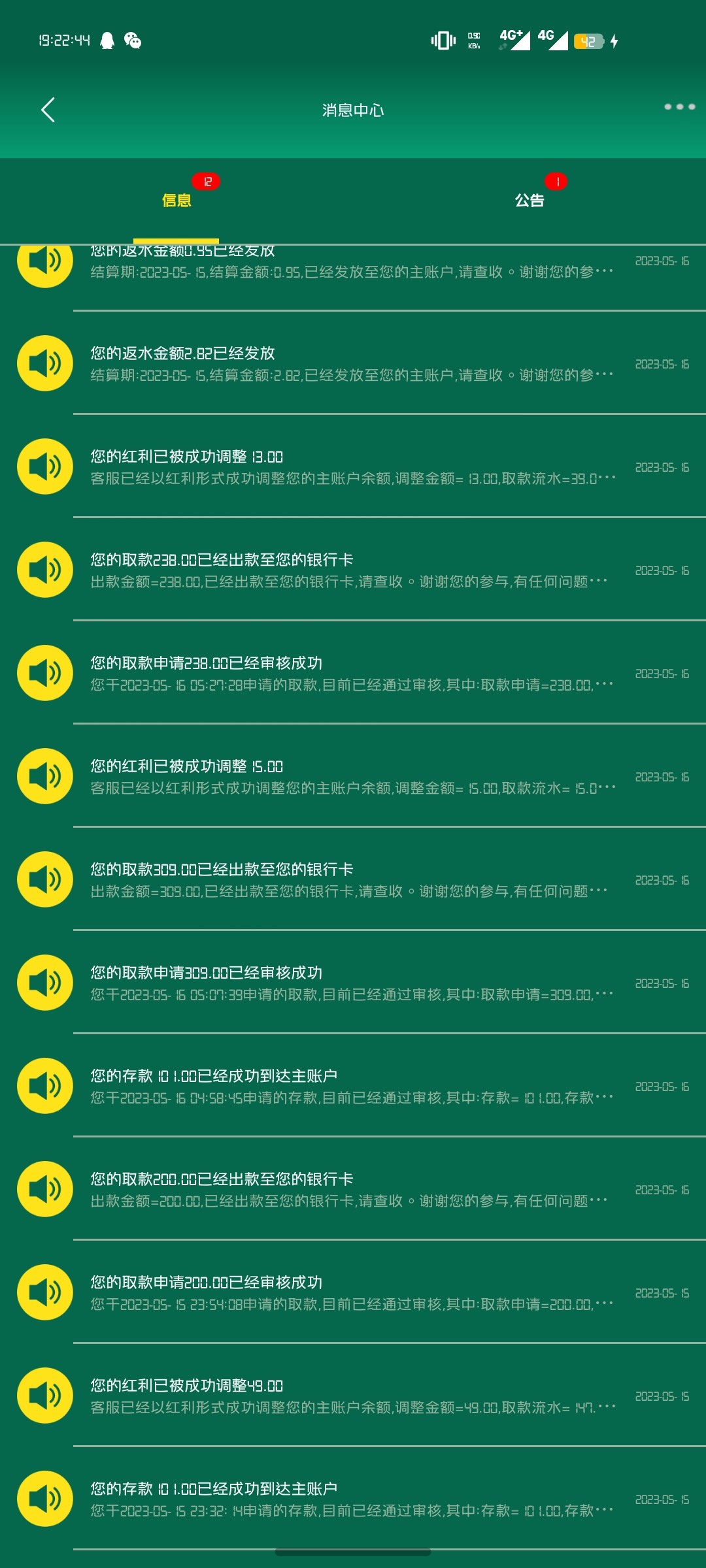Open message 您的取款309.00已经出款至您的银行卡
The width and height of the screenshot is (706, 1568).
pos(353,880)
